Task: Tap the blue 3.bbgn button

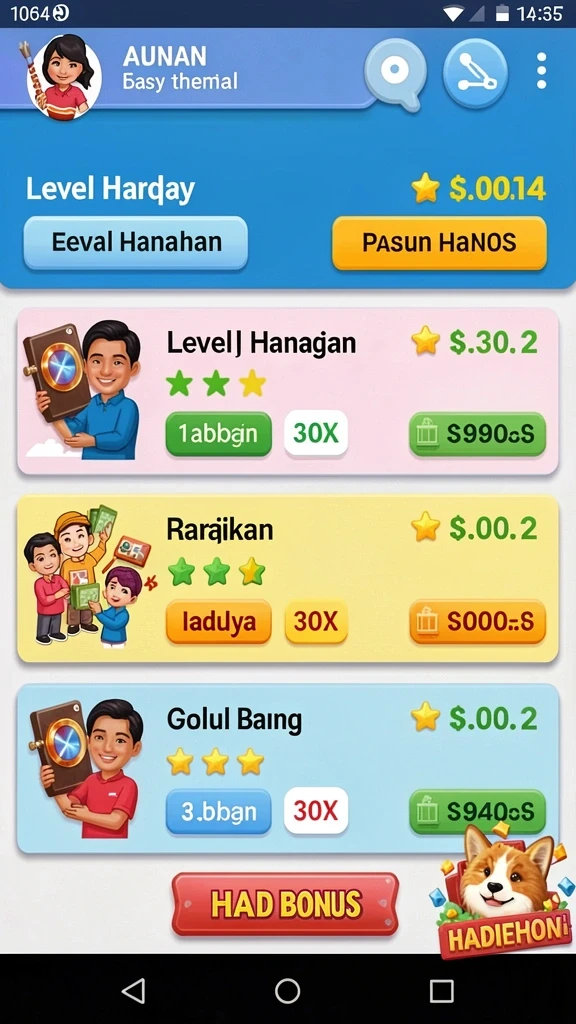Action: coord(219,811)
